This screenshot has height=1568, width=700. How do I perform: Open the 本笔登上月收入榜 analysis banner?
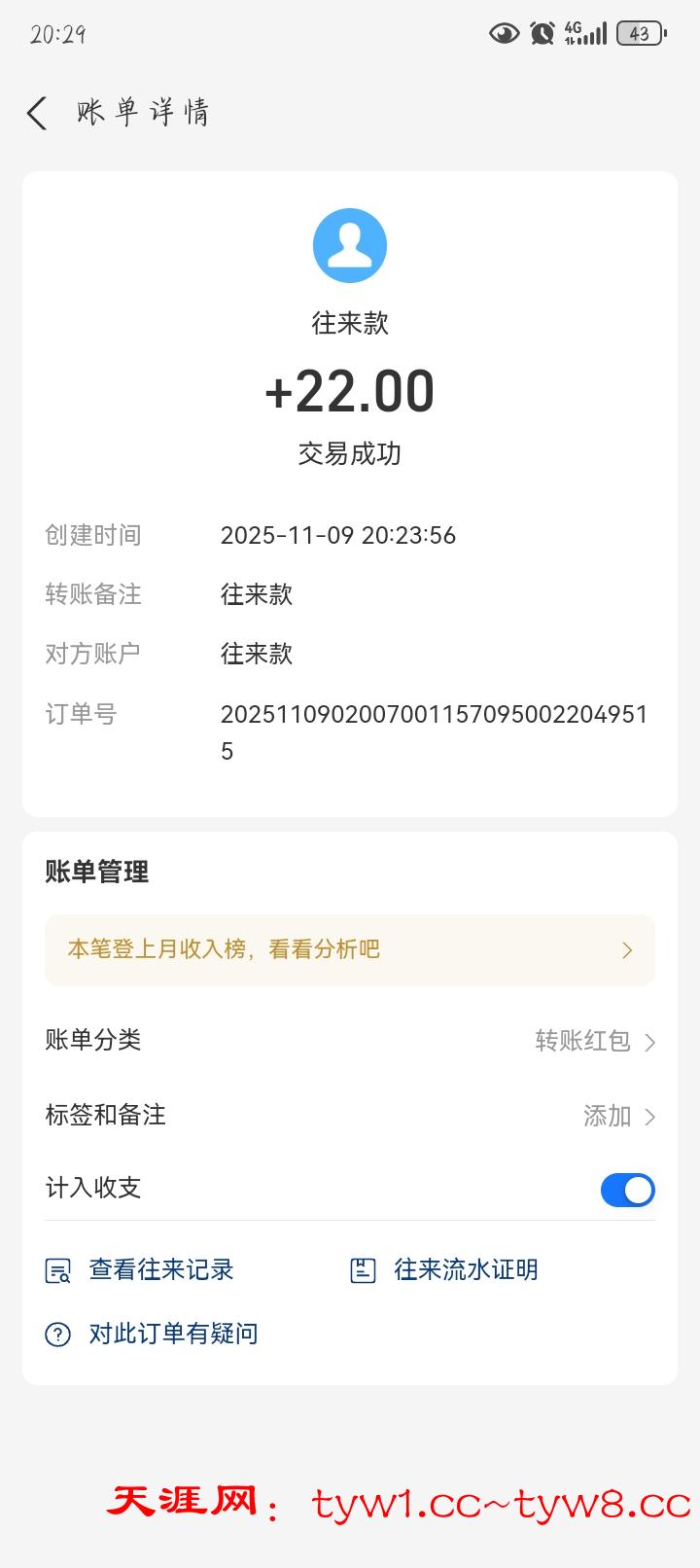pyautogui.click(x=349, y=950)
